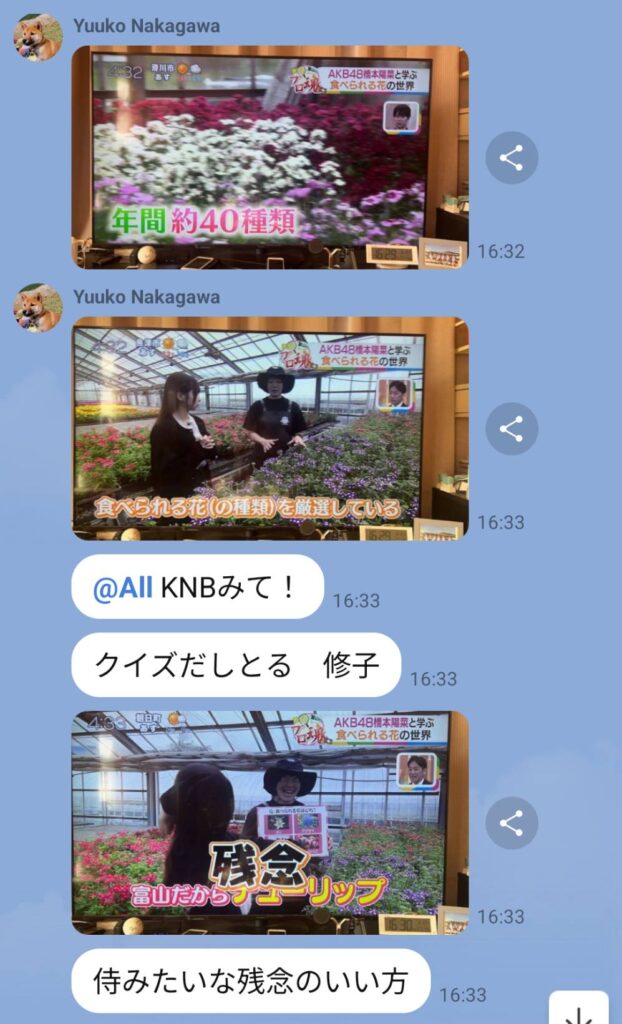Share the 年間約40種類 flower photo
This screenshot has width=622, height=1024.
511,158
